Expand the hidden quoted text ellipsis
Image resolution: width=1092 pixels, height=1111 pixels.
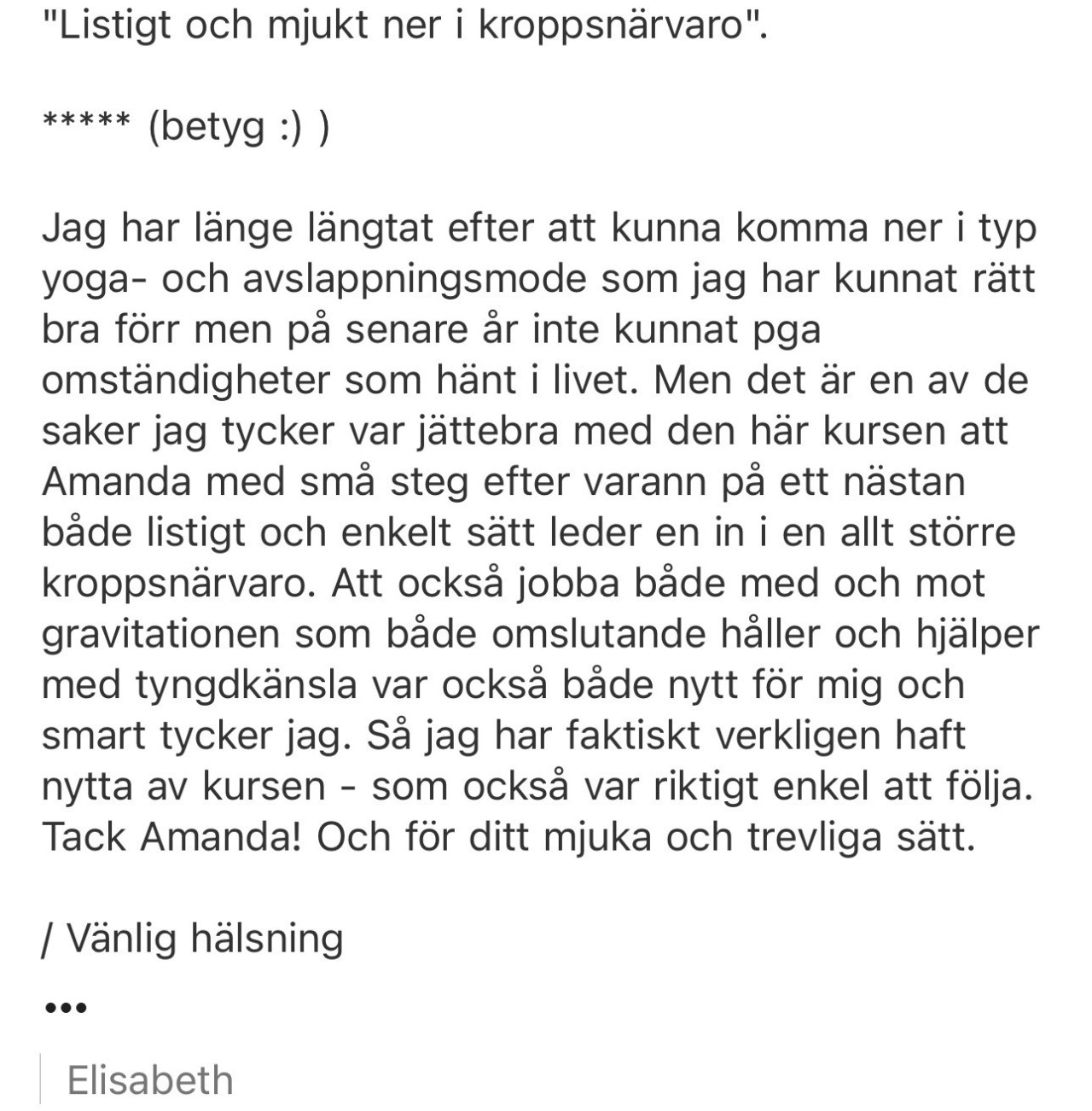(66, 1009)
